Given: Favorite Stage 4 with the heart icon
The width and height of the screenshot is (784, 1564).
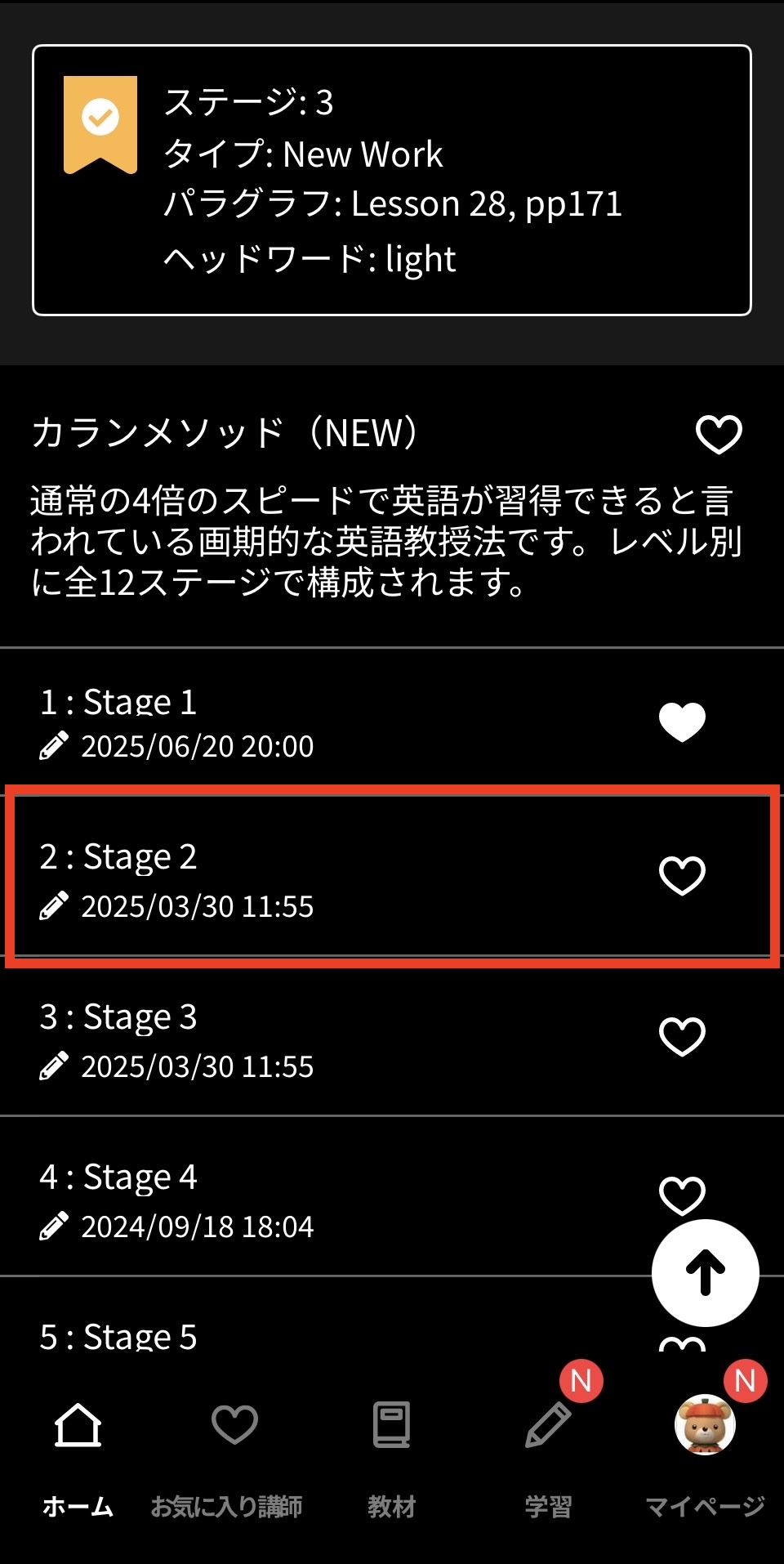Looking at the screenshot, I should (x=682, y=1193).
